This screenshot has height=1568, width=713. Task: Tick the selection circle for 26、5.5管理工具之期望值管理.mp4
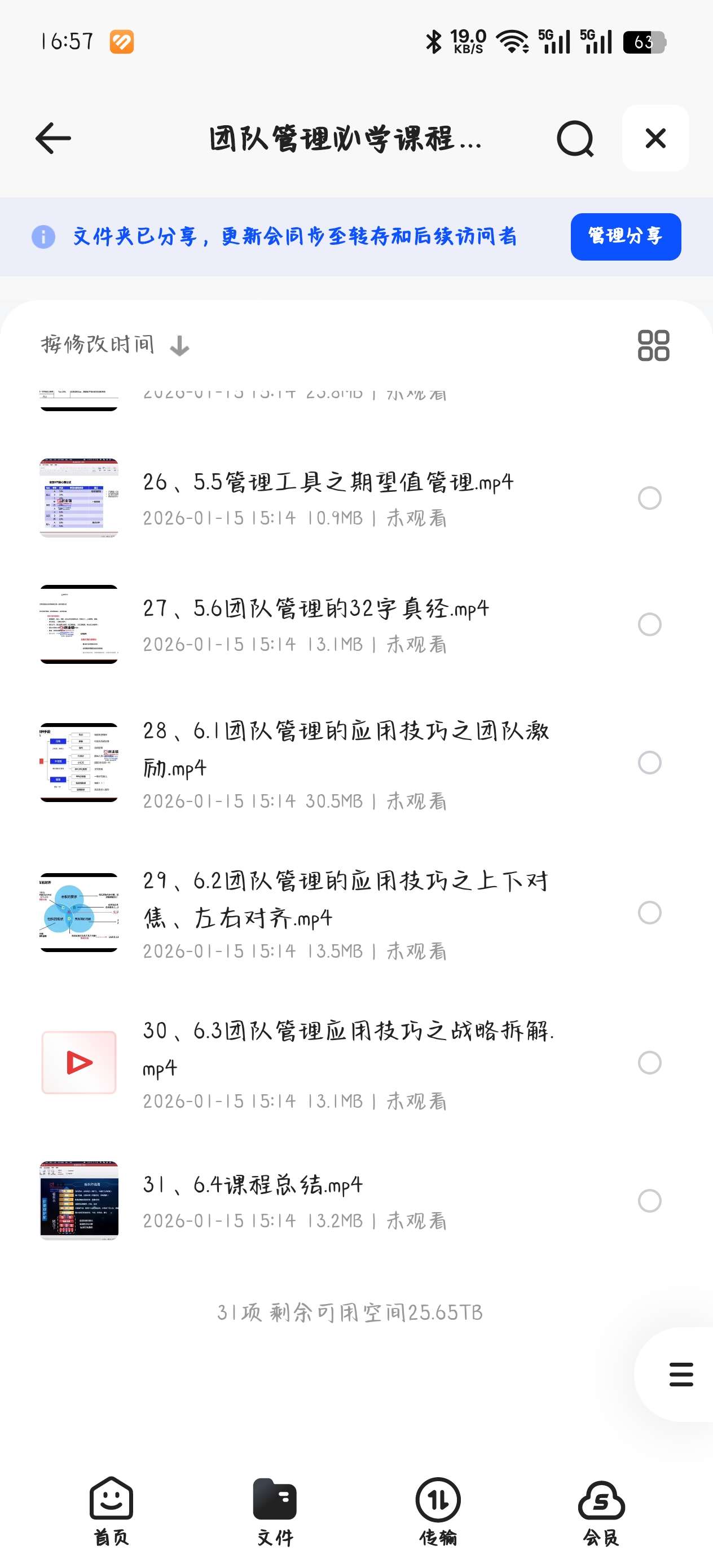pos(649,498)
